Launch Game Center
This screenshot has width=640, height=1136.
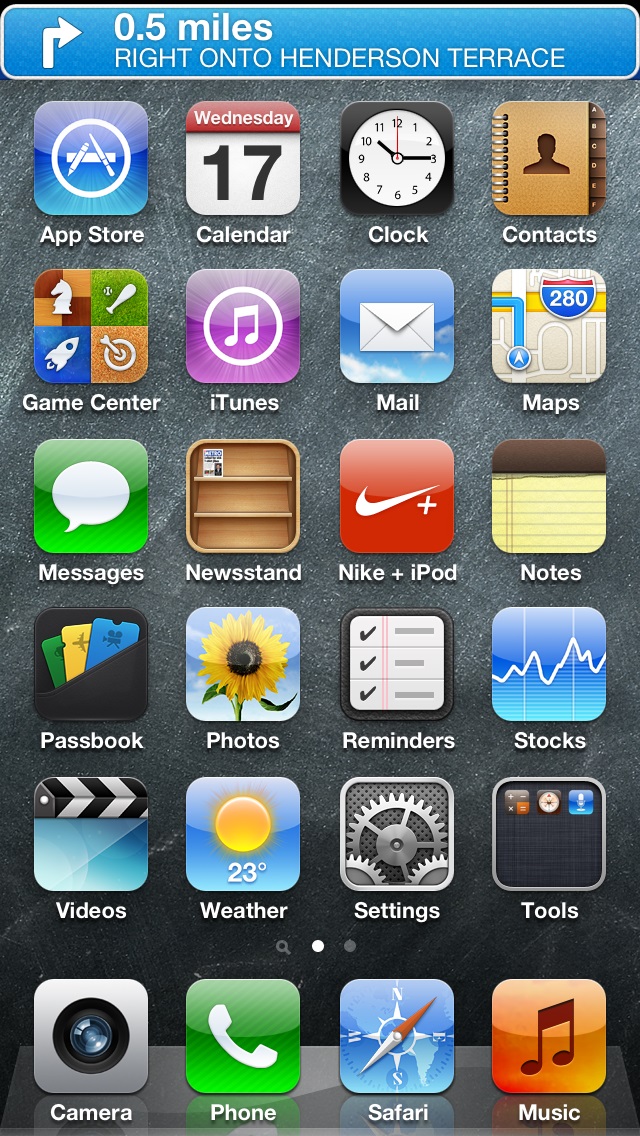91,326
